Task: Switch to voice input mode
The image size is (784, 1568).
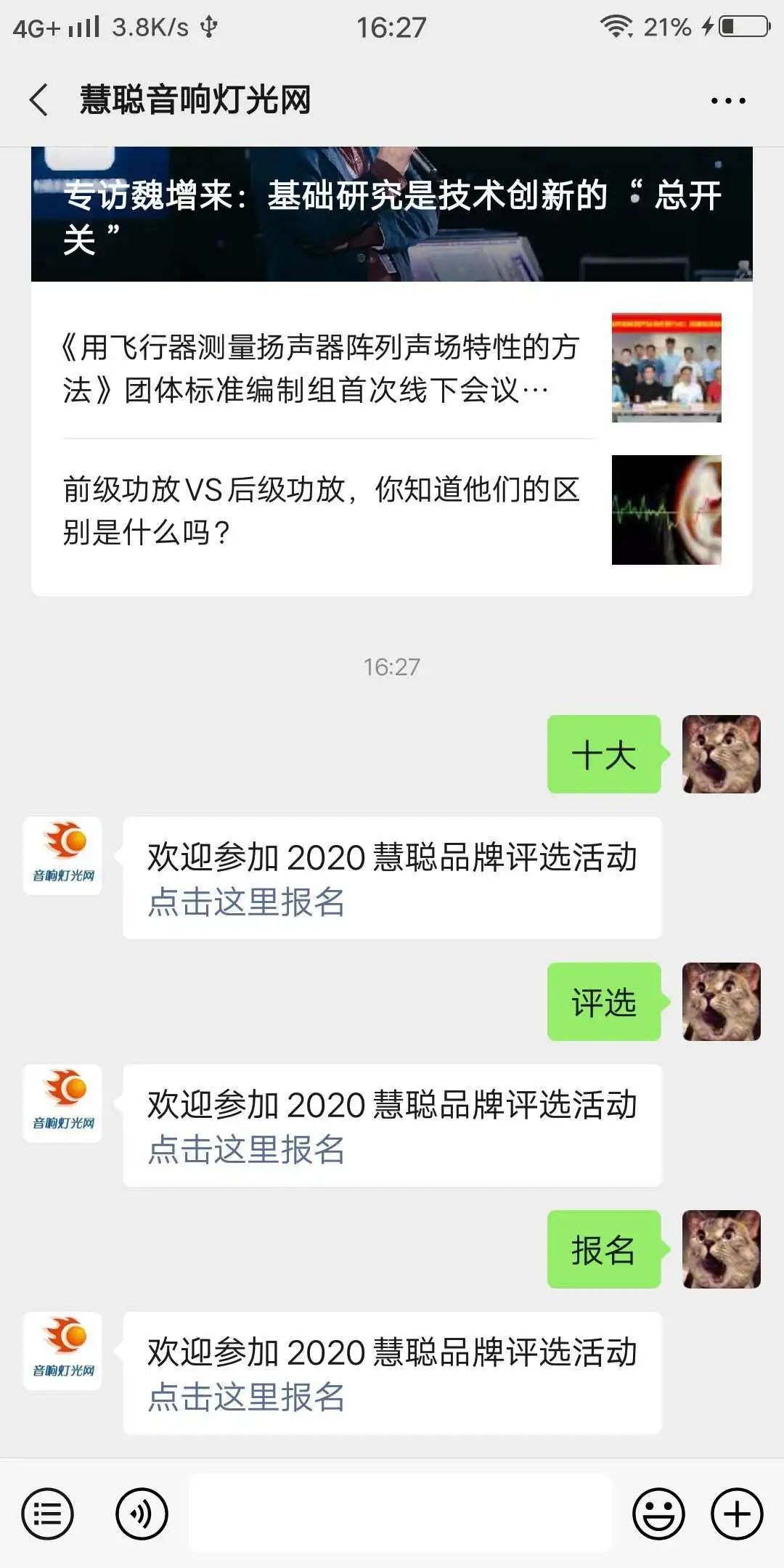Action: point(142,1514)
